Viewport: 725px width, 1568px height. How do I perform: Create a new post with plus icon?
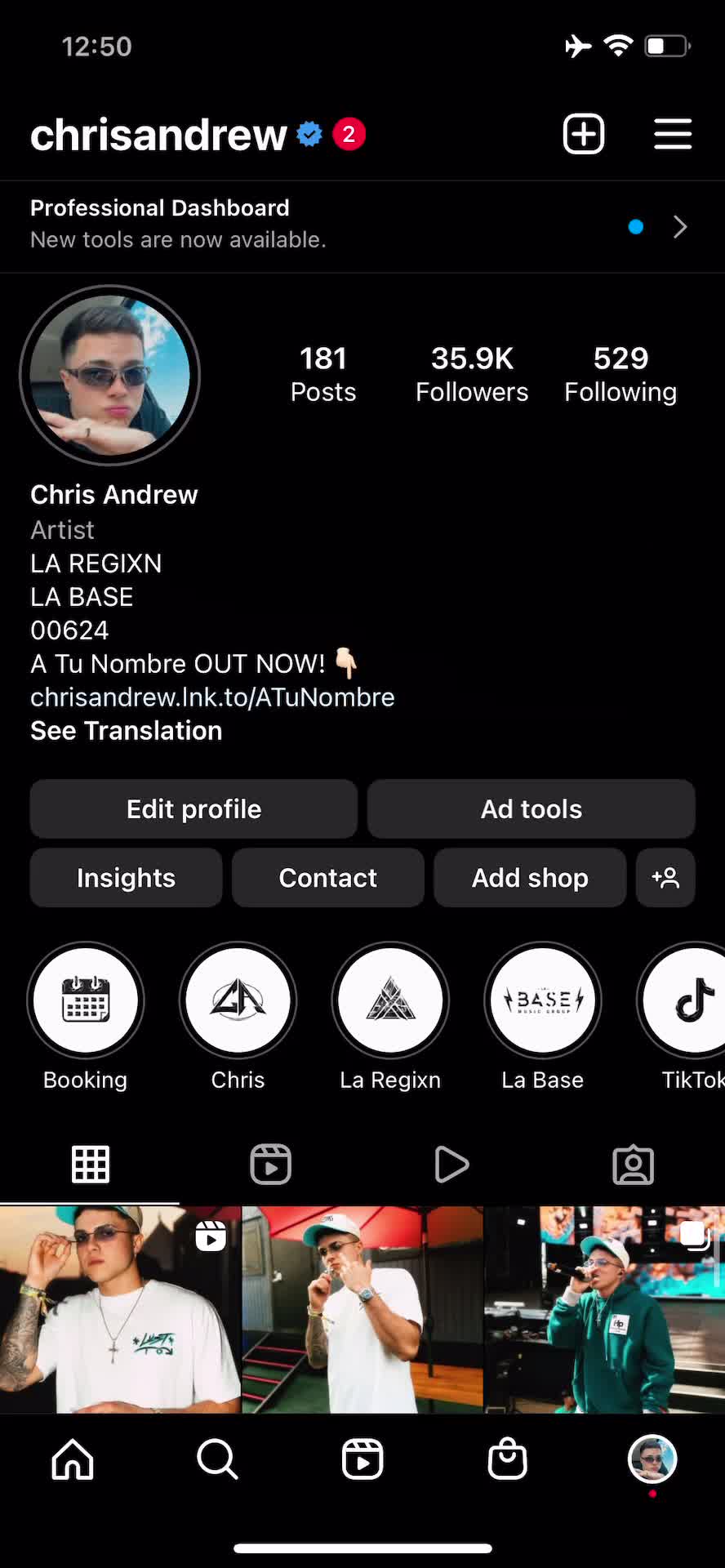pyautogui.click(x=583, y=134)
